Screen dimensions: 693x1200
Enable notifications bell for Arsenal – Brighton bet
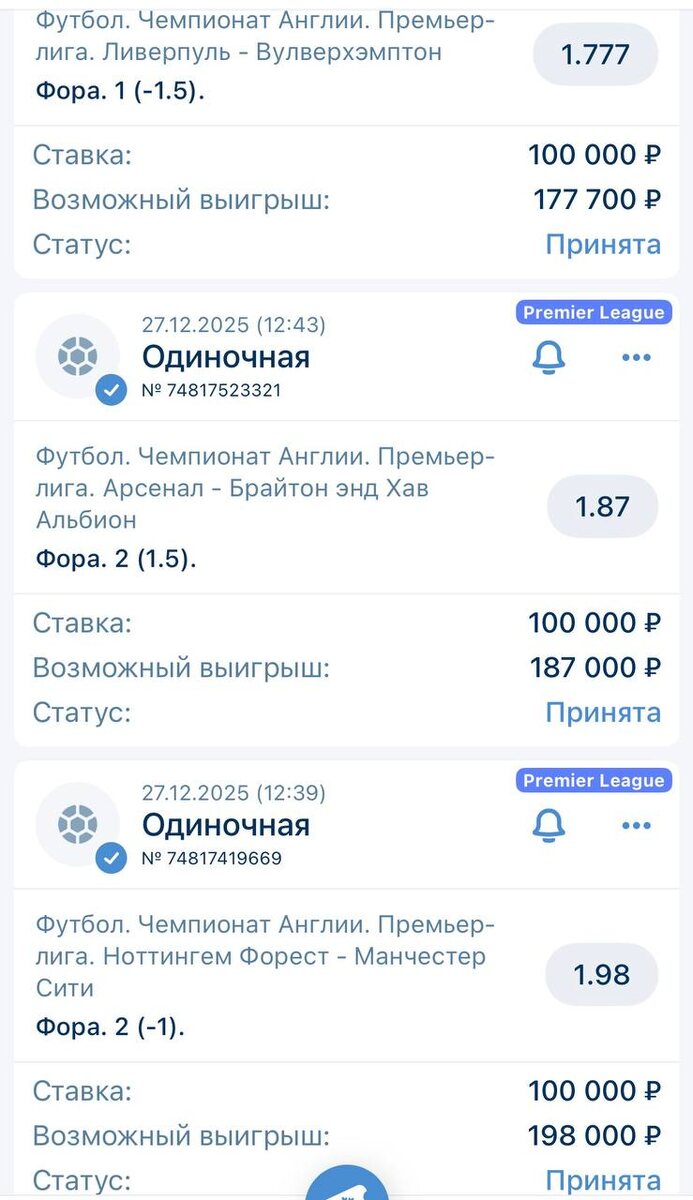click(x=548, y=357)
